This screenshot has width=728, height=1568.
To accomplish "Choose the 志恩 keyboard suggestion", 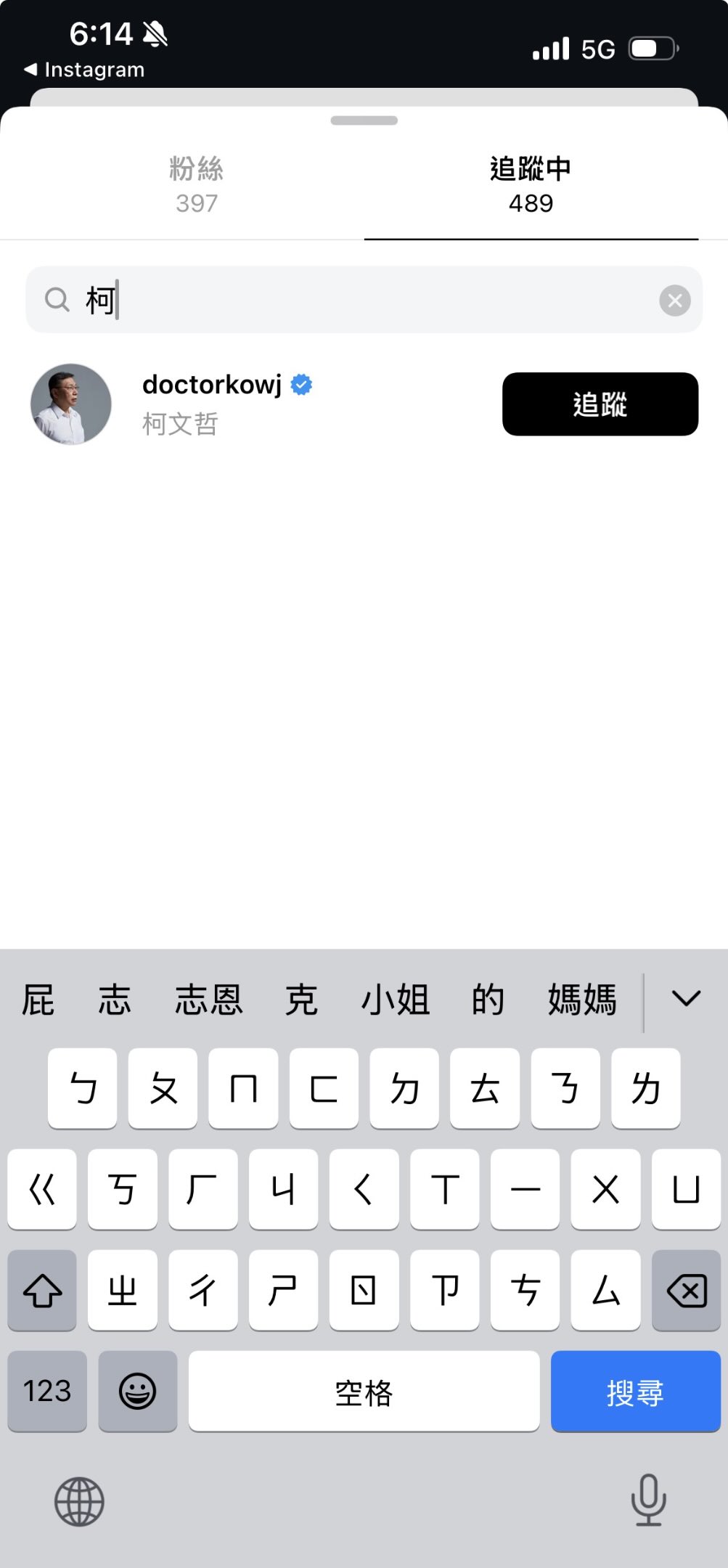I will (x=208, y=1000).
